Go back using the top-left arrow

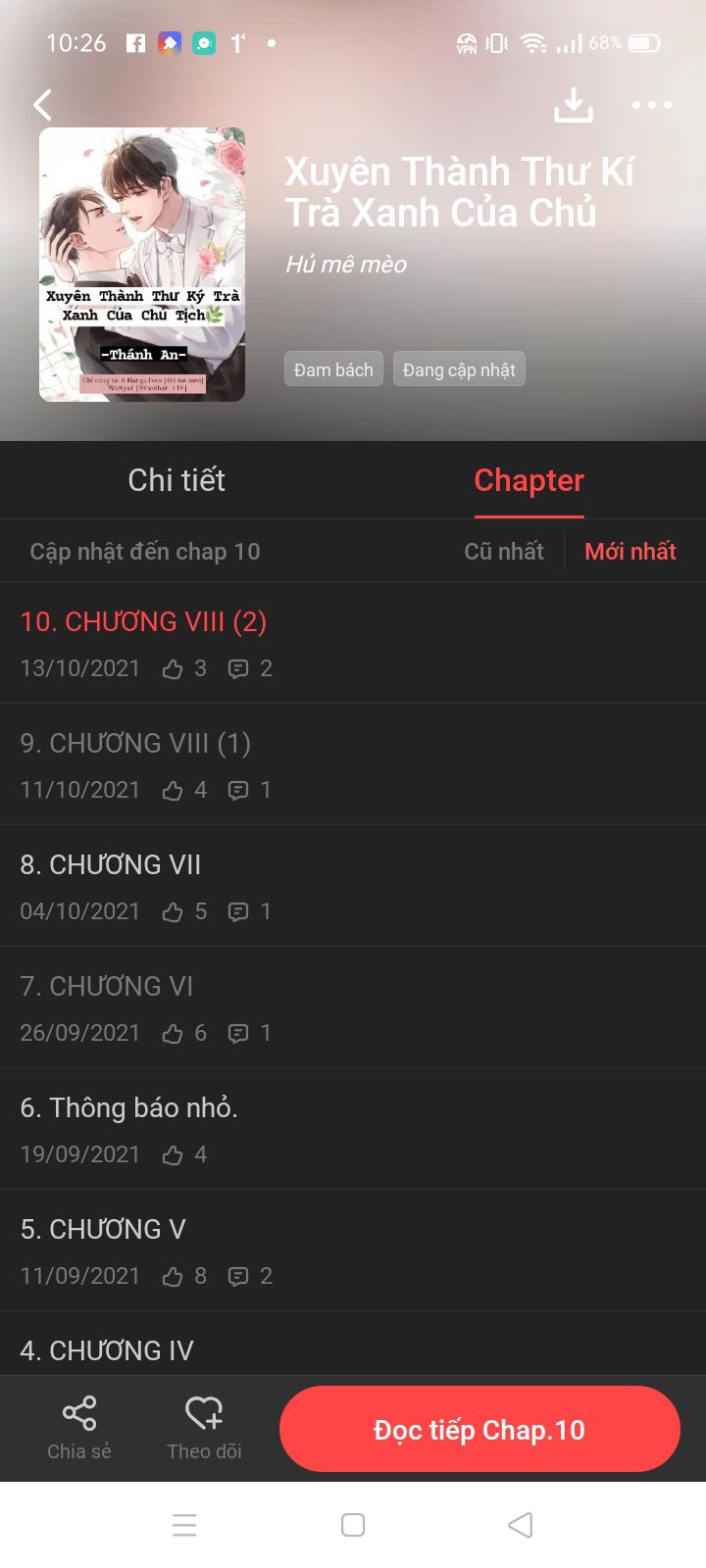point(42,105)
